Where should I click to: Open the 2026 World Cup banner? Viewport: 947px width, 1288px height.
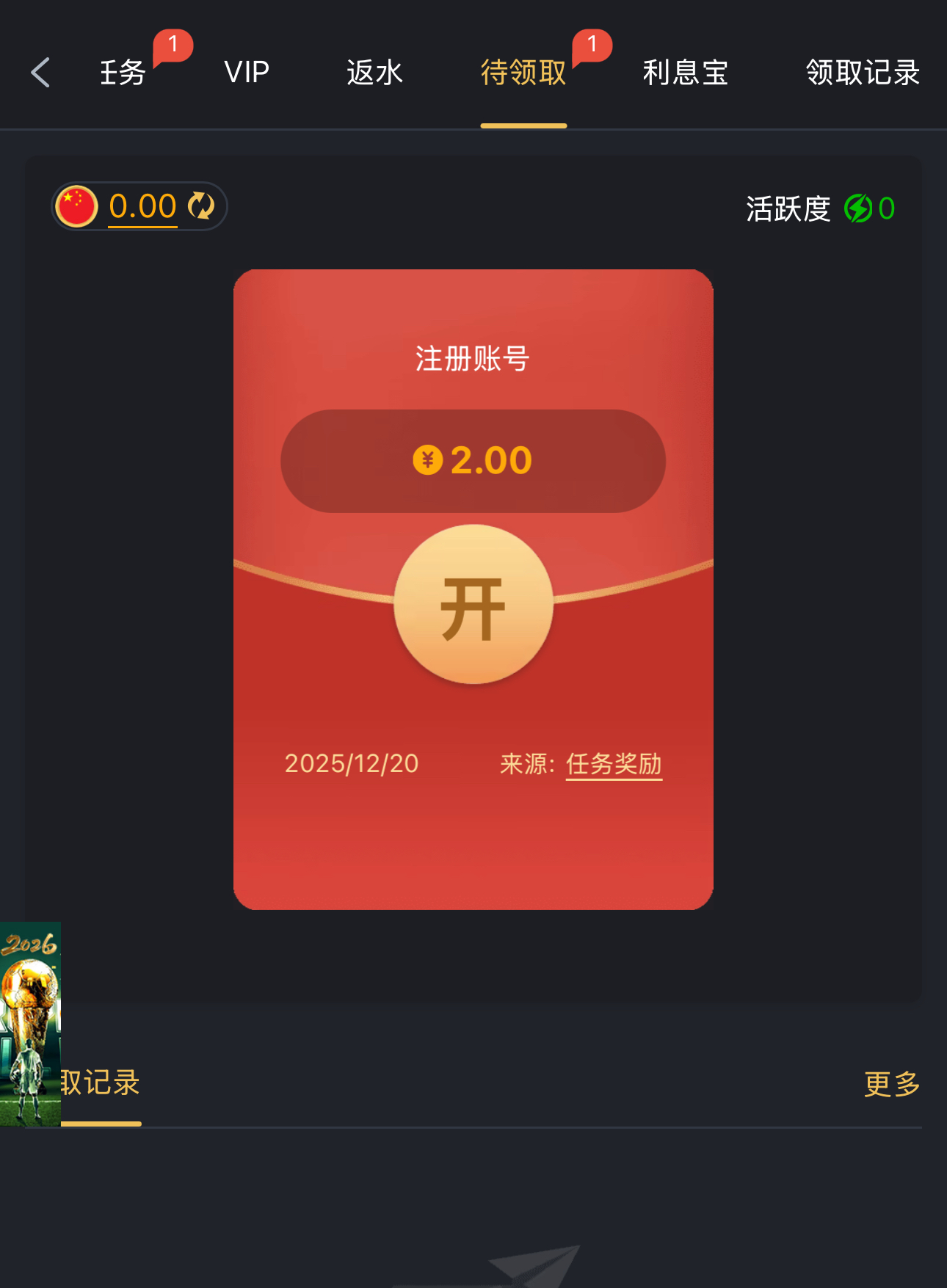30,1024
